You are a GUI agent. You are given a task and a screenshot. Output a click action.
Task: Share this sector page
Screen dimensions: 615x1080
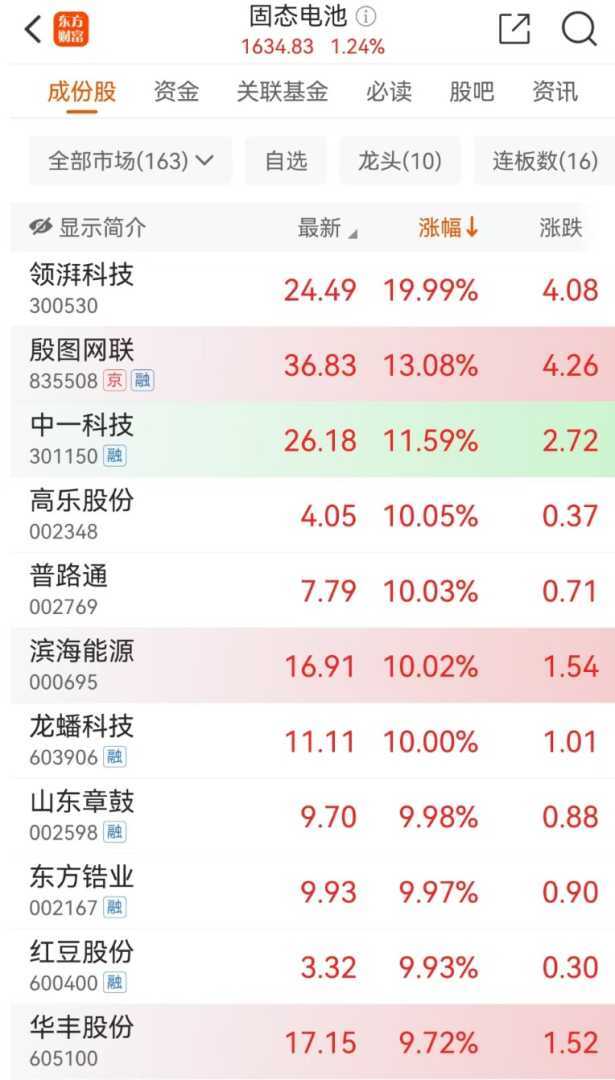click(x=514, y=29)
